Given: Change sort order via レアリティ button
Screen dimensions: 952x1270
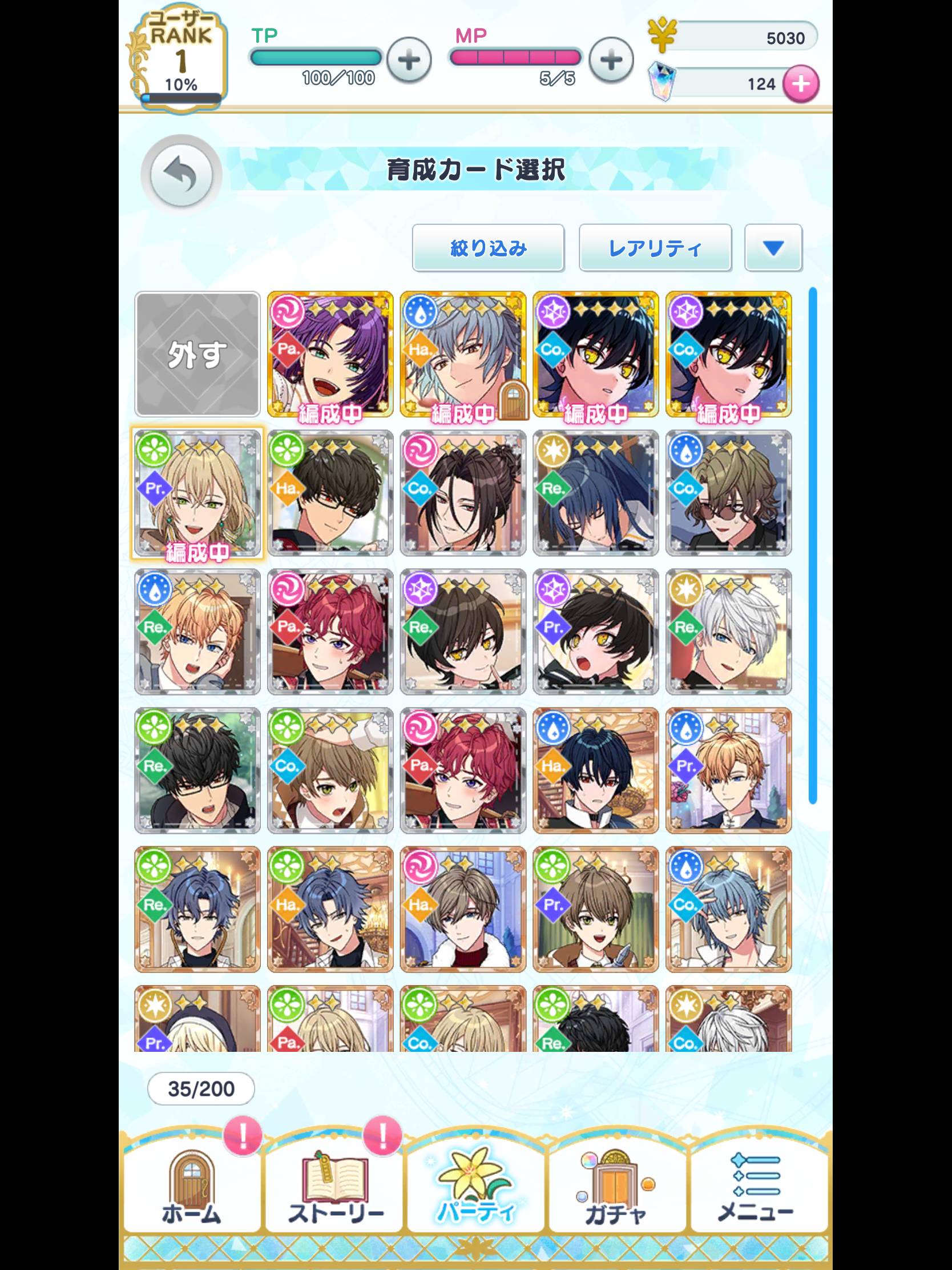Looking at the screenshot, I should [x=655, y=248].
